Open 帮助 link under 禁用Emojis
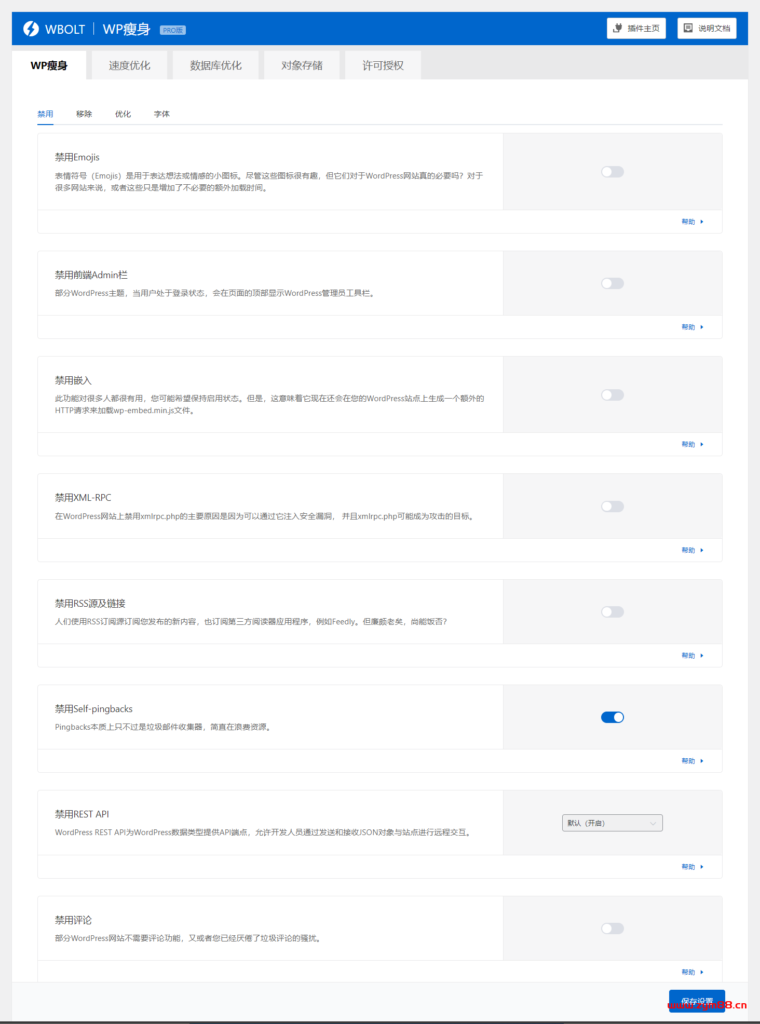This screenshot has width=760, height=1024. pos(692,222)
